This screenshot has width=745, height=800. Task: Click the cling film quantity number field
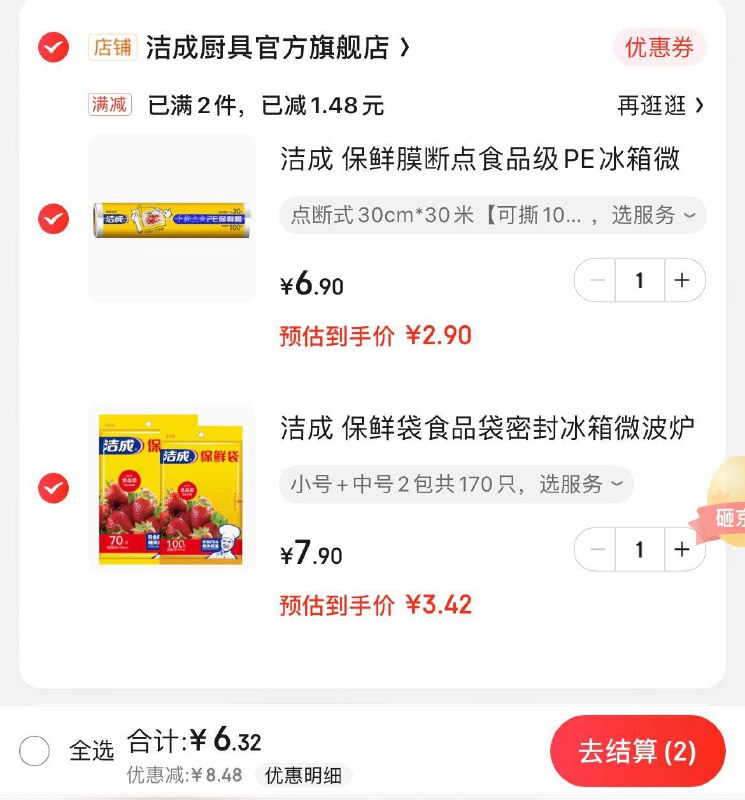tap(639, 280)
